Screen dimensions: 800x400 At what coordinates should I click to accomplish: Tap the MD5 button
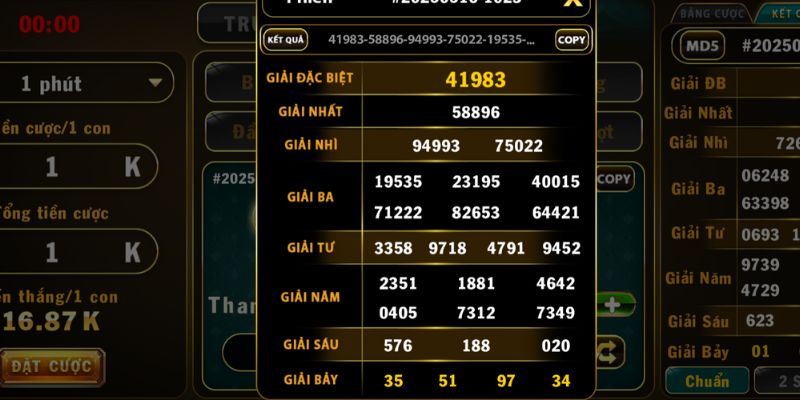(x=703, y=45)
